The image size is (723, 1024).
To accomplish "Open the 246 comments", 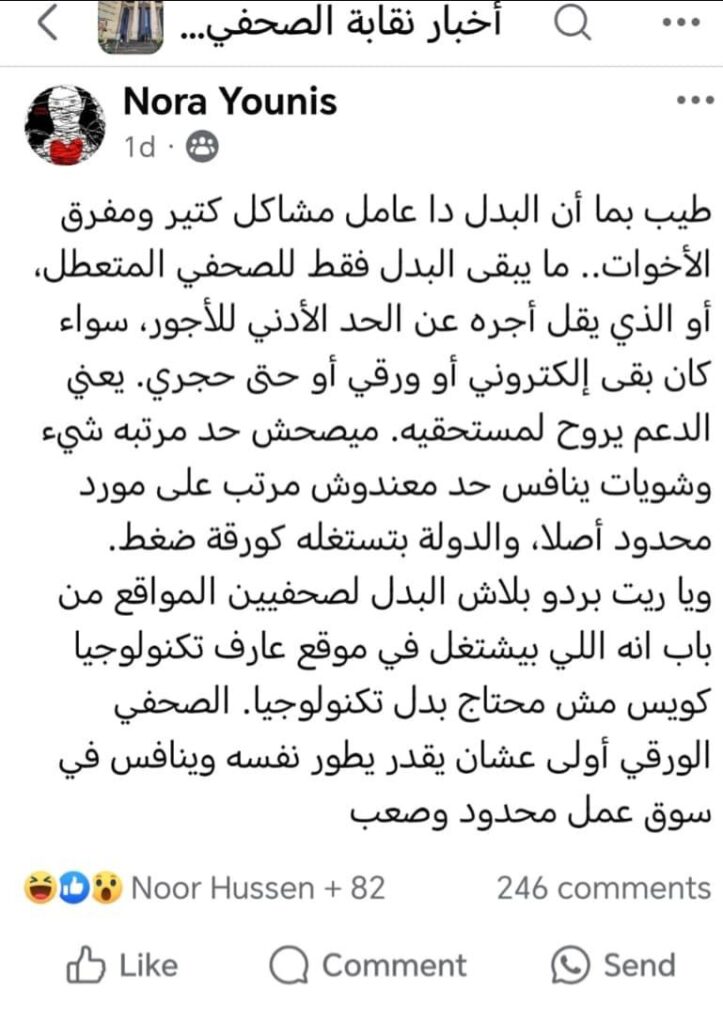I will [603, 887].
